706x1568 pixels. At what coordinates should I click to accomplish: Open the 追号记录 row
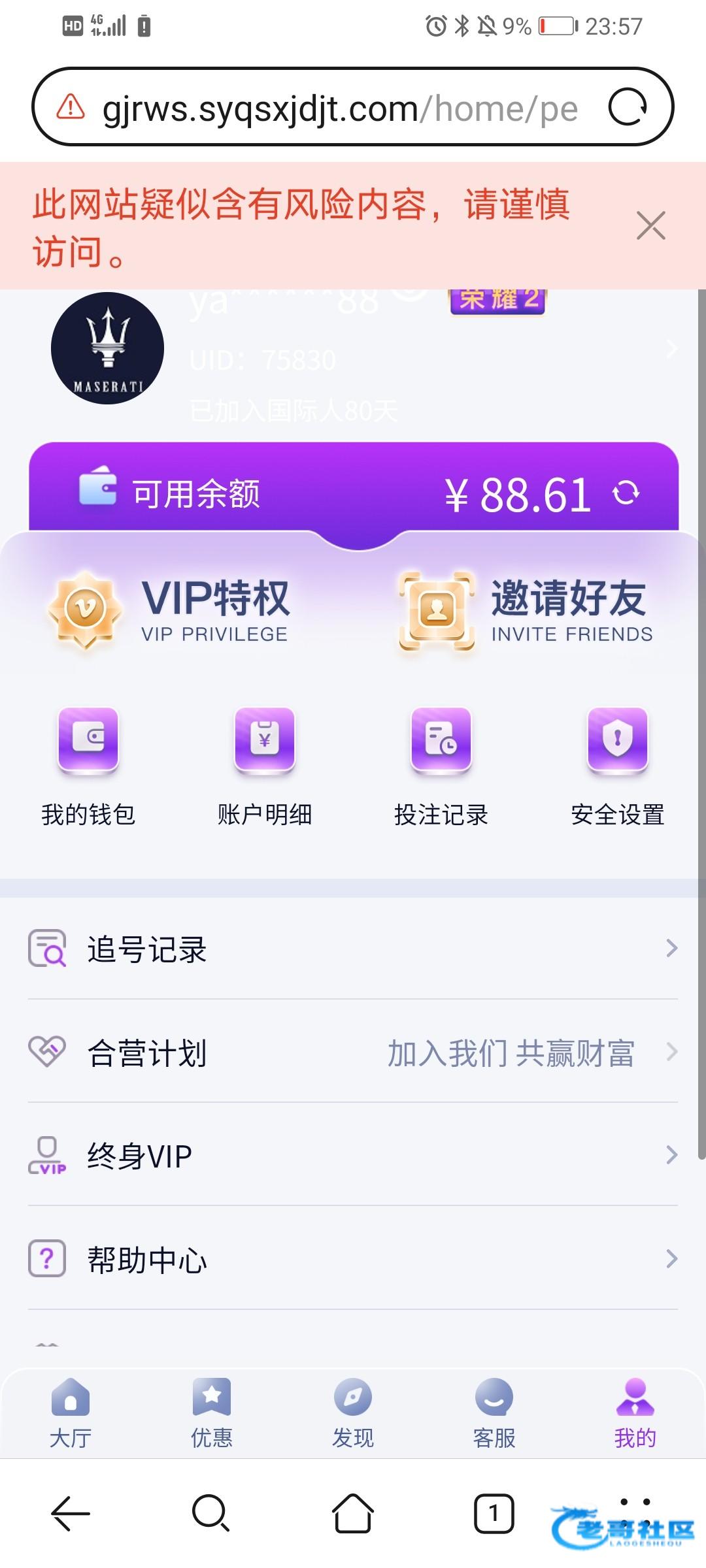point(353,949)
